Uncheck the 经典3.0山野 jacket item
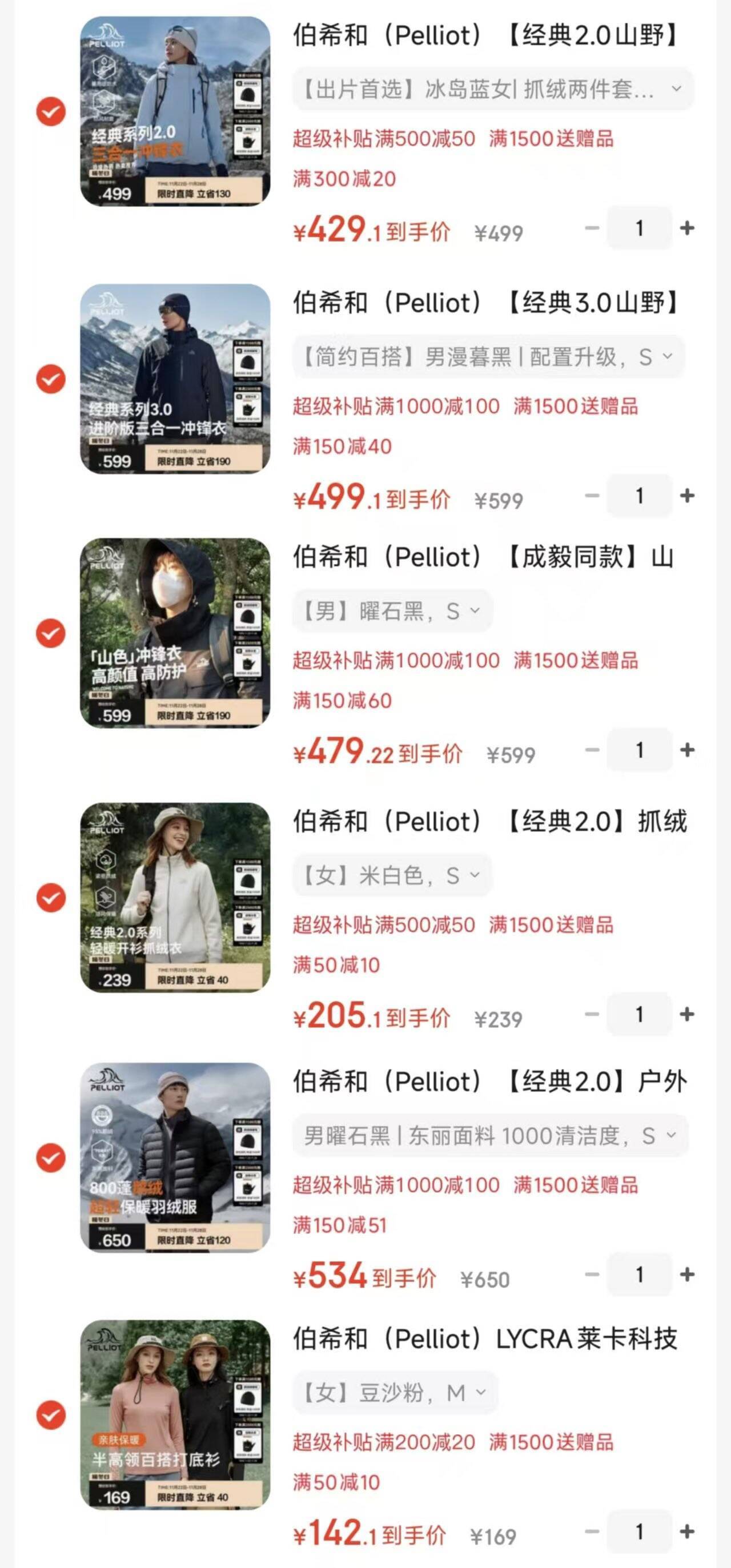 point(51,379)
